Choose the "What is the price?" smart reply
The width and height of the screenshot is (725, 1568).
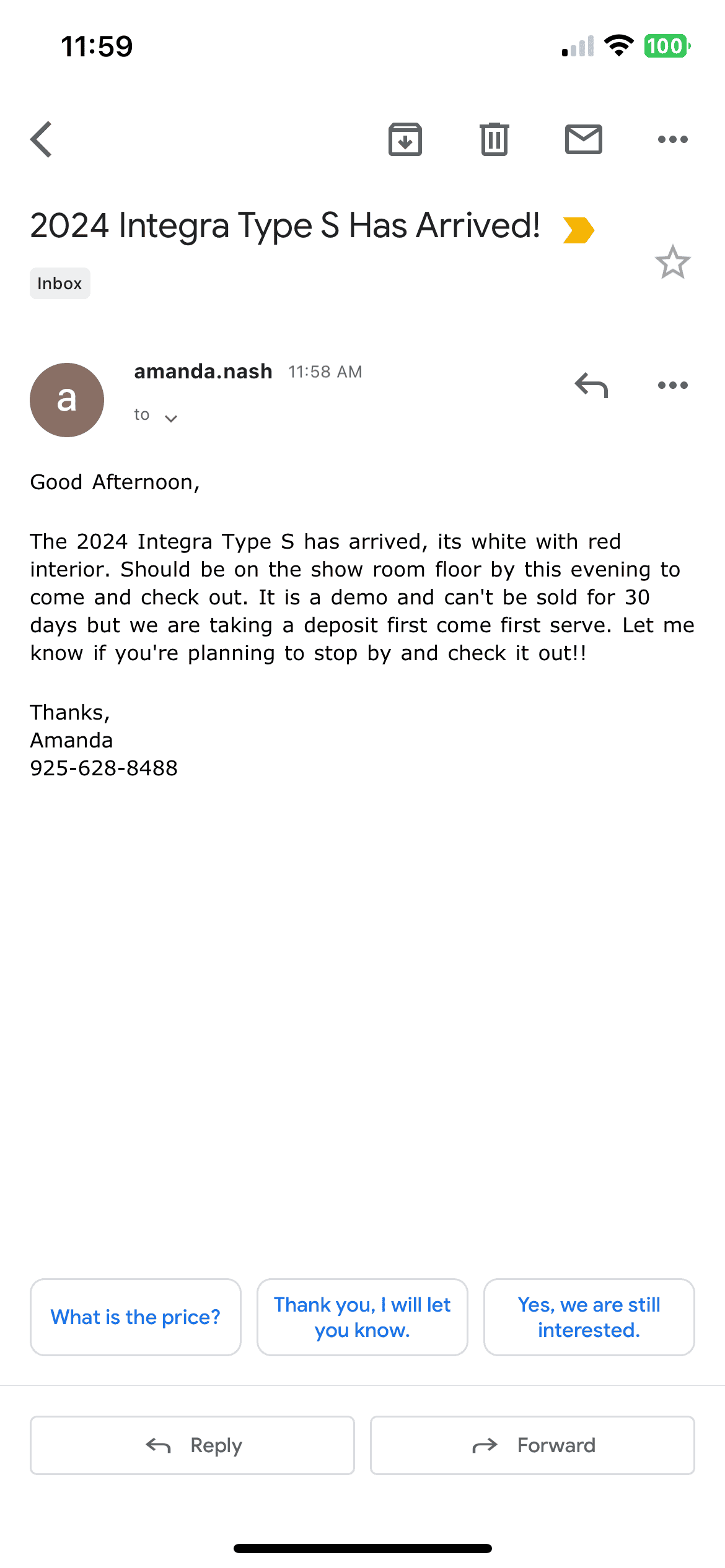[136, 1317]
